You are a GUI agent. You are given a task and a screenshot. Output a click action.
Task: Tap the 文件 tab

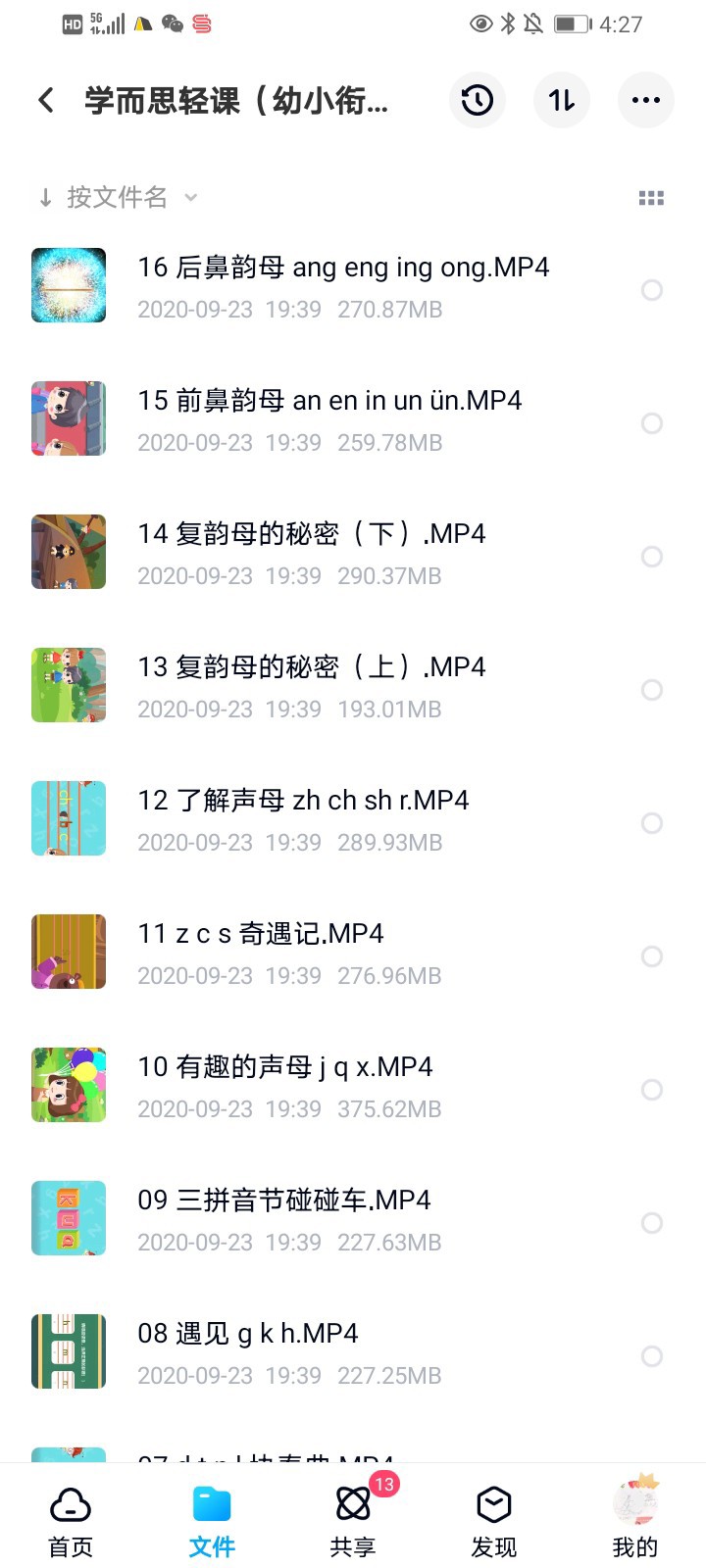(x=212, y=1521)
